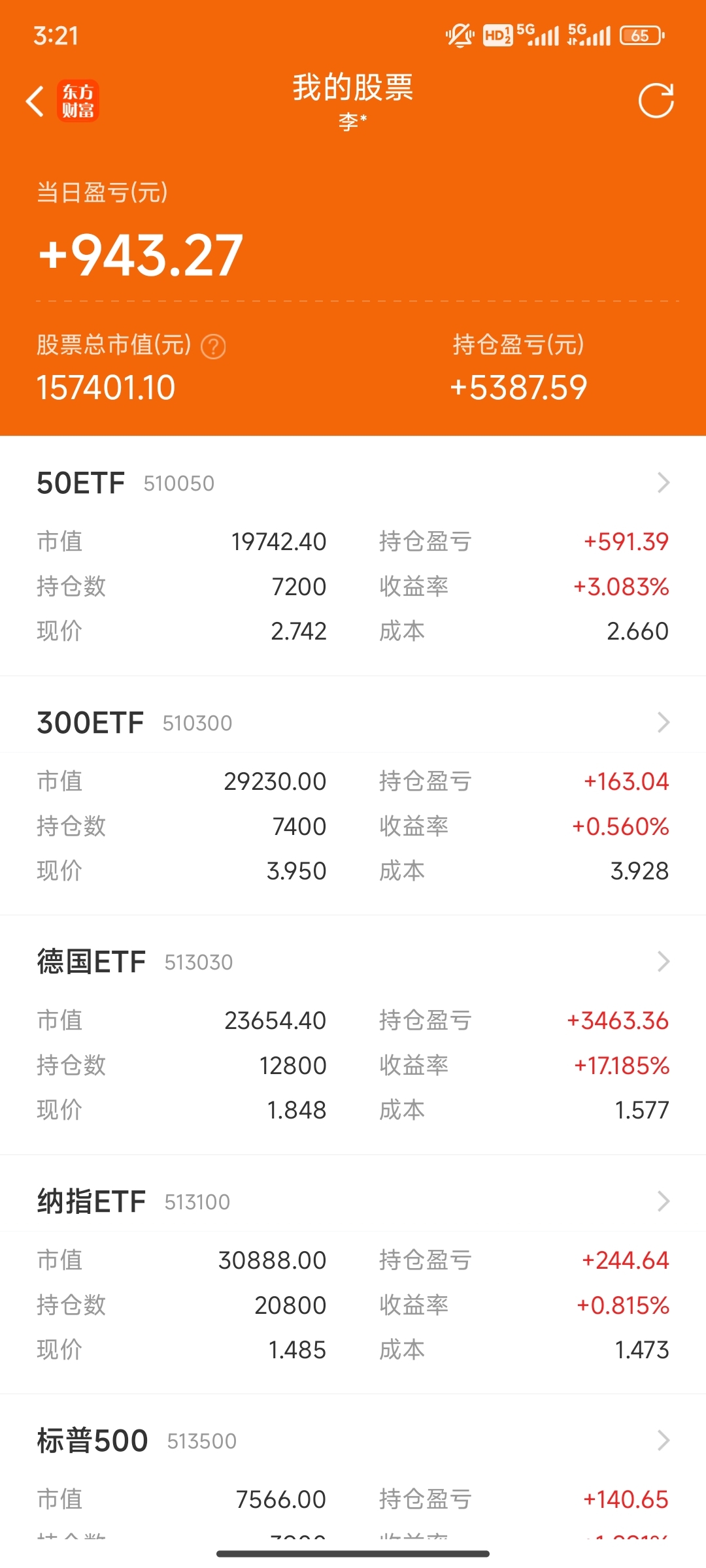The image size is (706, 1568).
Task: Open the 50ETF 510050 holding details
Action: pos(353,483)
